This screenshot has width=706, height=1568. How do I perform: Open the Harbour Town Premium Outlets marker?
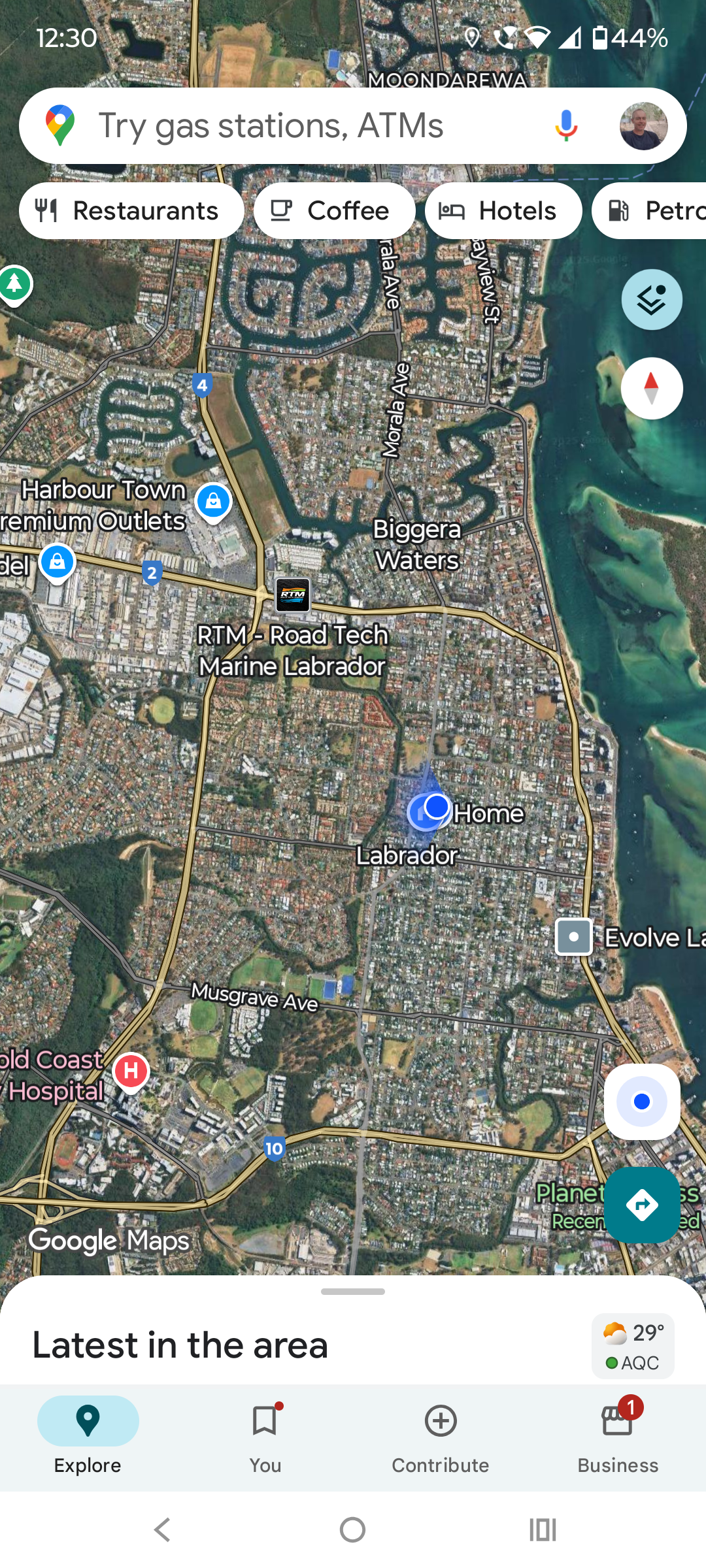[x=213, y=502]
